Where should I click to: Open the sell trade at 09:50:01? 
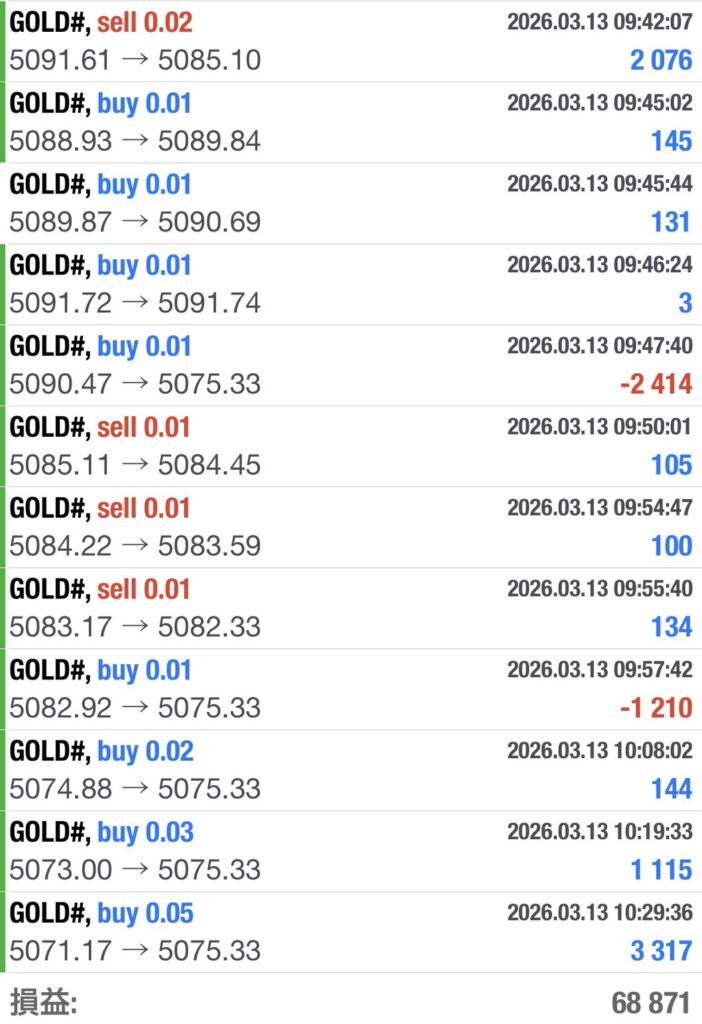(x=350, y=446)
